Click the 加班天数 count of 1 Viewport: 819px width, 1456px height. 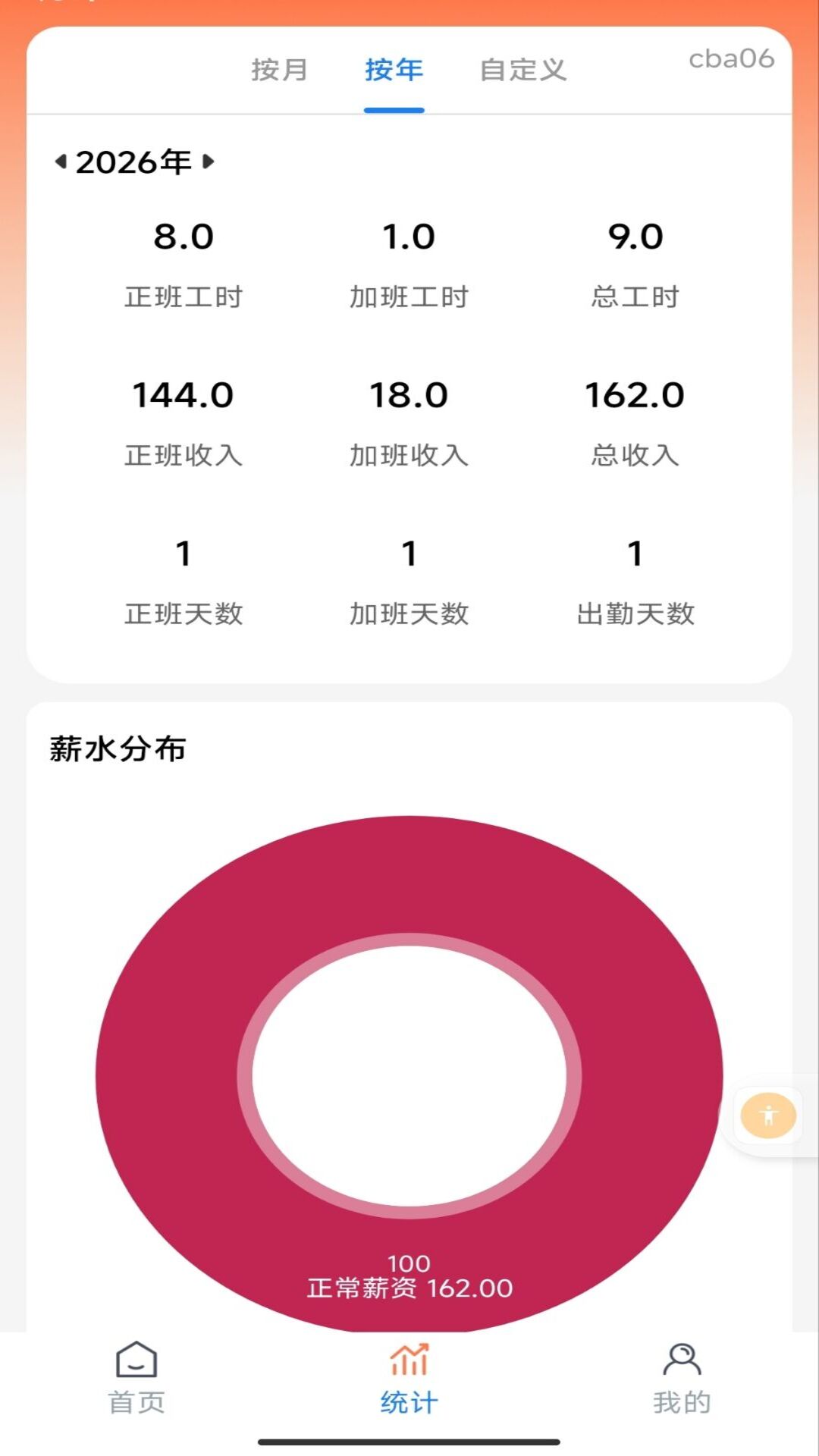pos(409,554)
